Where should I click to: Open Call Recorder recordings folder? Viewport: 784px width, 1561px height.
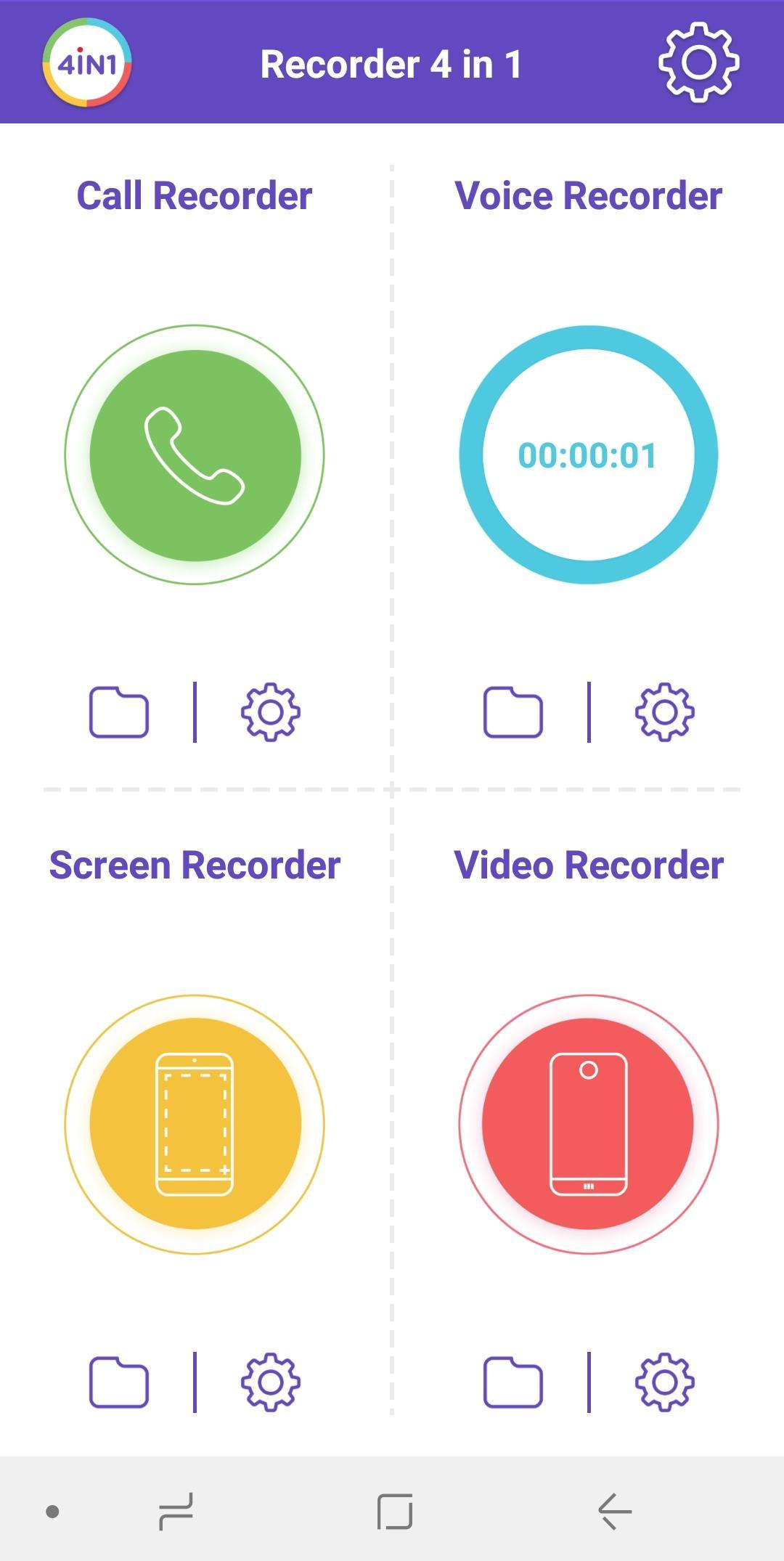[119, 712]
